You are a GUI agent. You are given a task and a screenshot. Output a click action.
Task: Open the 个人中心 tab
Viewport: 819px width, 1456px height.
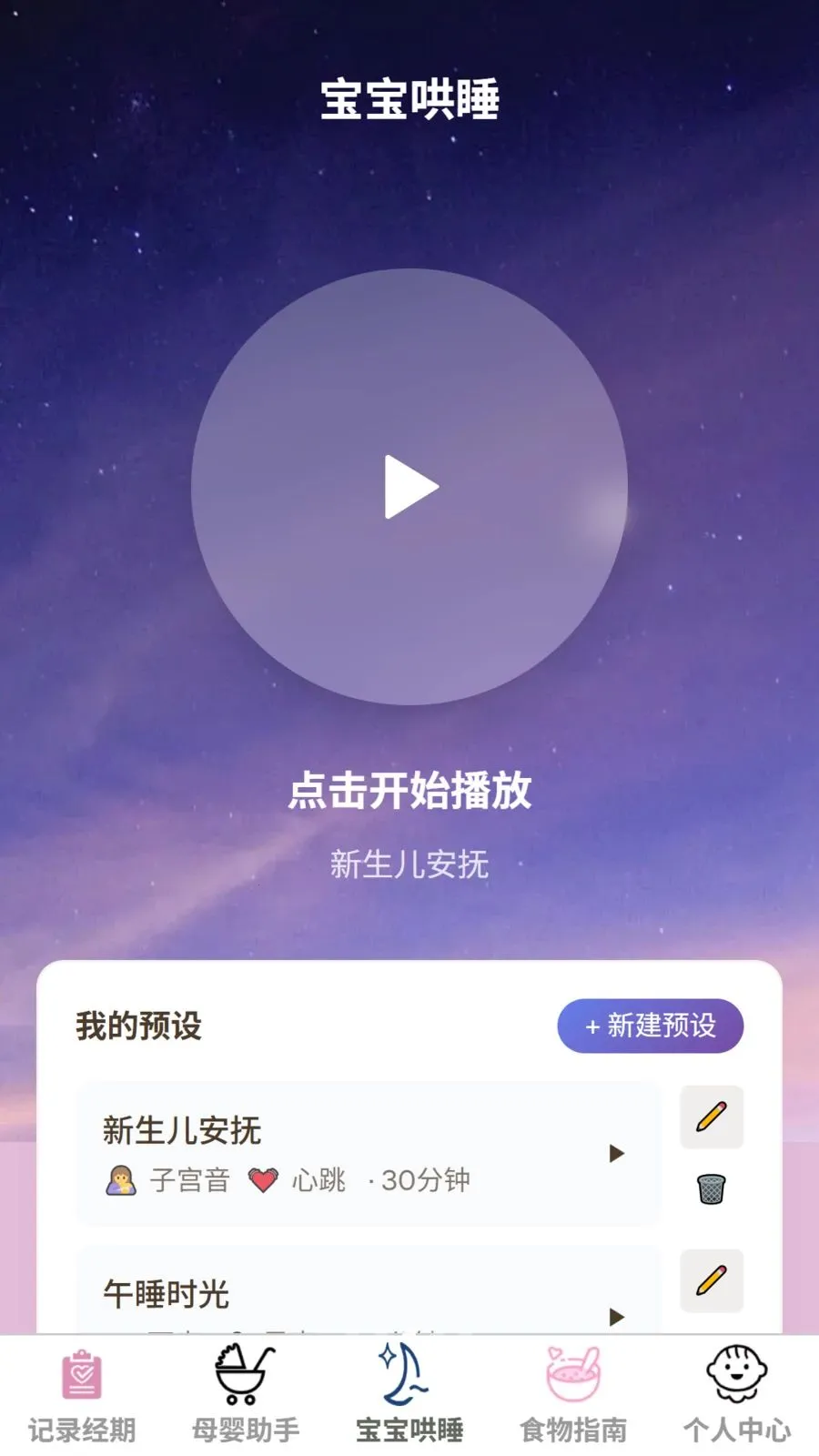pos(737,1396)
